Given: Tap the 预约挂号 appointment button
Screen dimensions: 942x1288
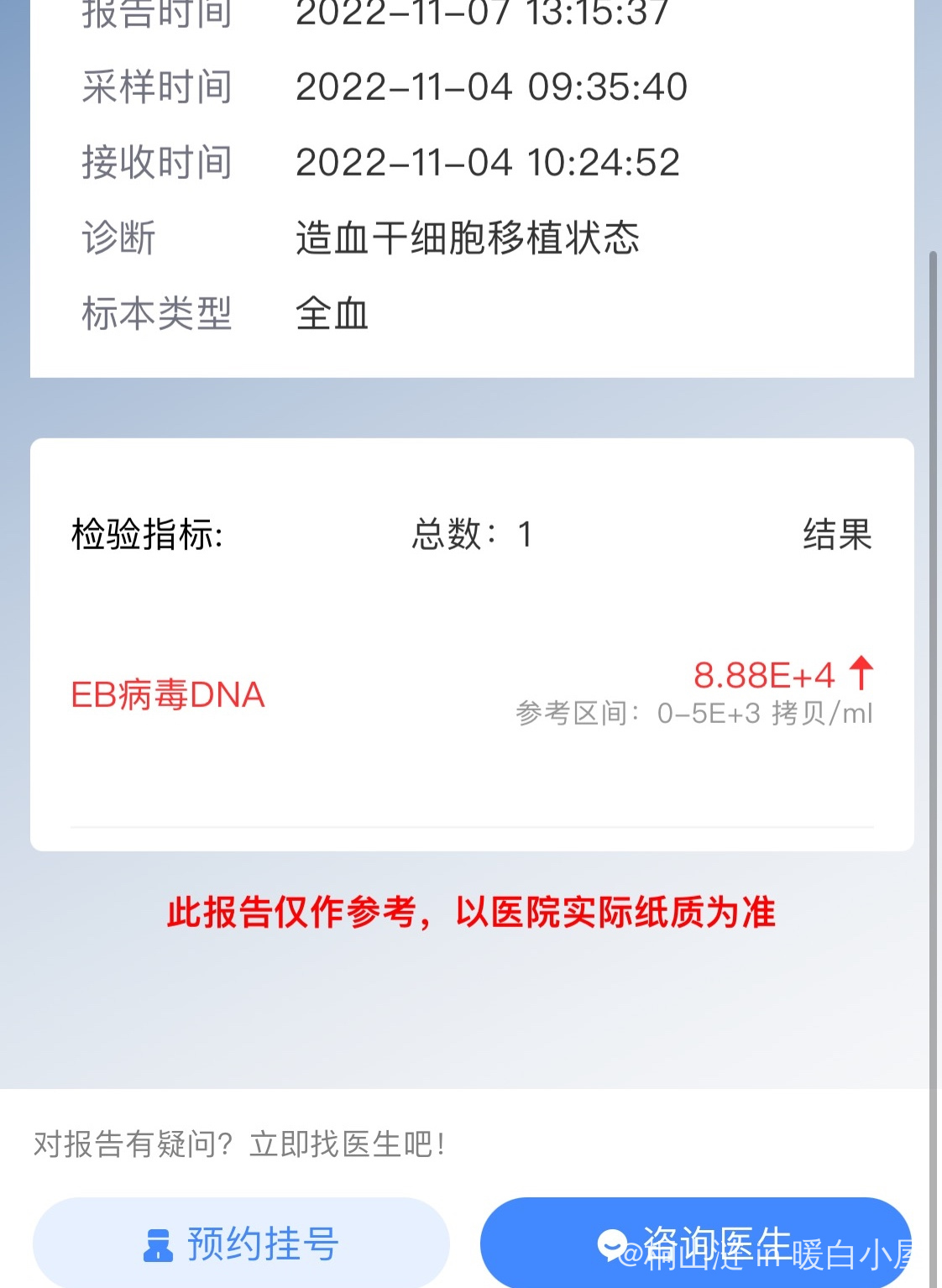Looking at the screenshot, I should click(x=241, y=1243).
